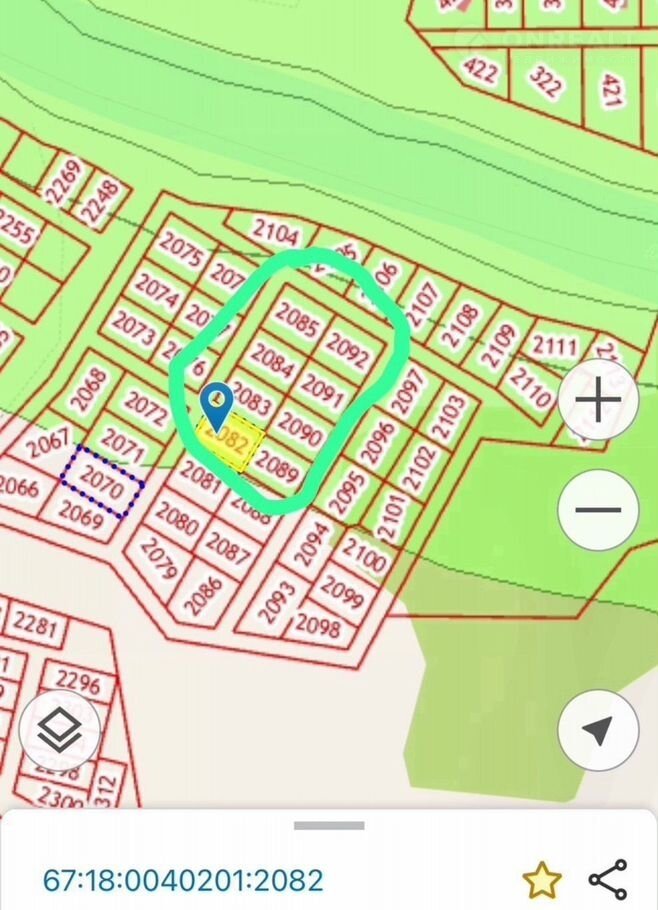This screenshot has height=910, width=658.
Task: Expand the parcel info sheet handle
Action: tap(329, 826)
